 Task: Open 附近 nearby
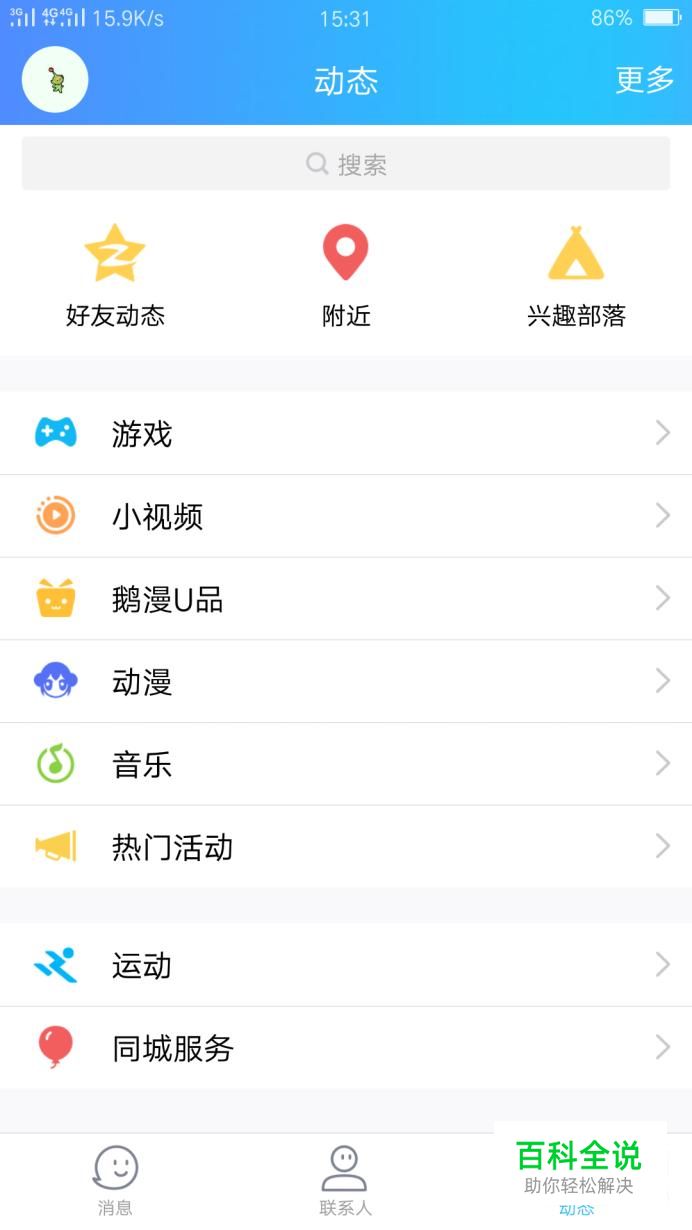(346, 276)
